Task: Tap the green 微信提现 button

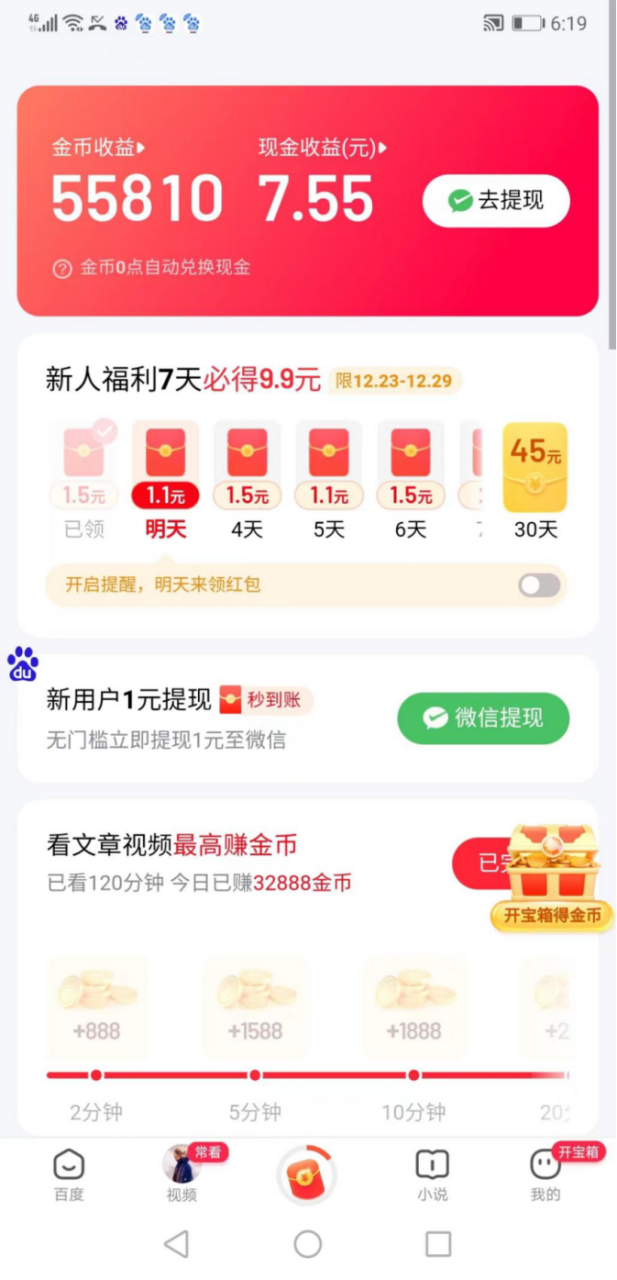Action: (x=483, y=718)
